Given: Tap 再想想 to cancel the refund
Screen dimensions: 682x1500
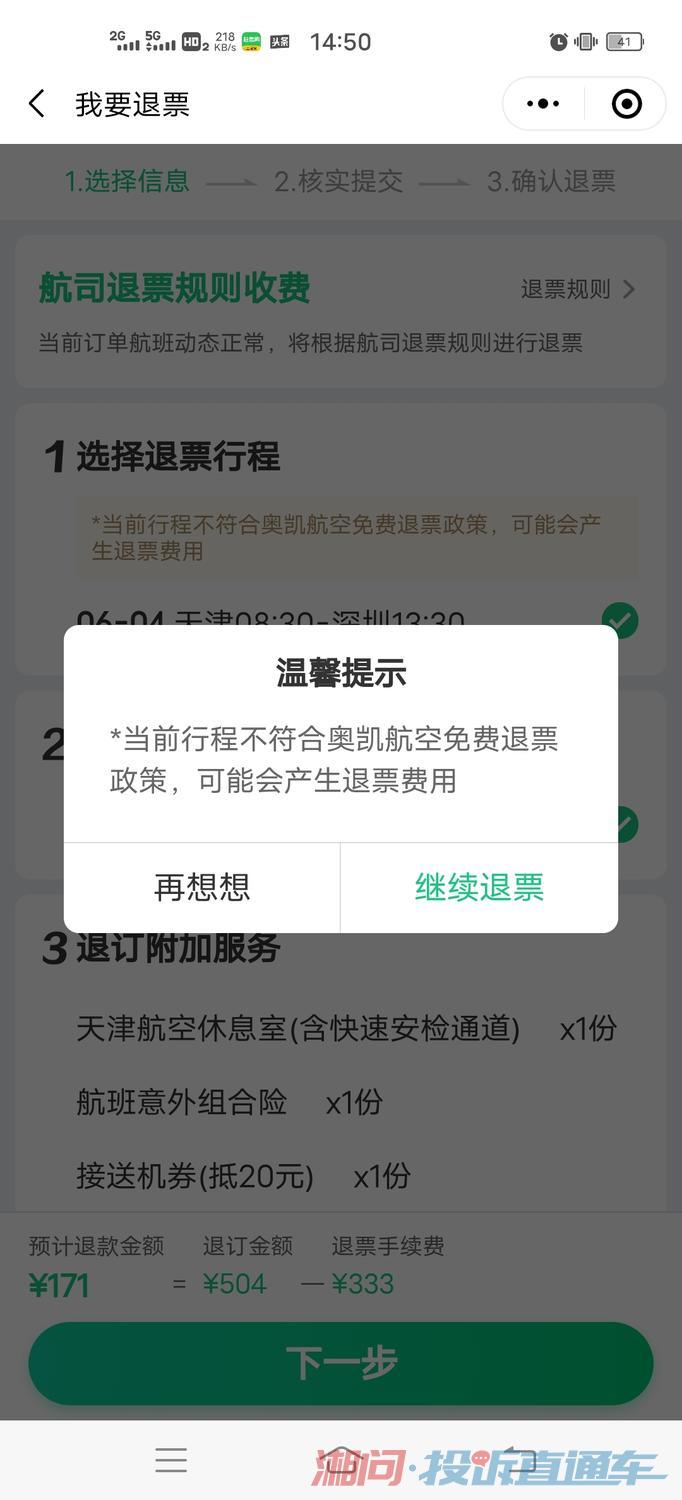Looking at the screenshot, I should point(202,887).
